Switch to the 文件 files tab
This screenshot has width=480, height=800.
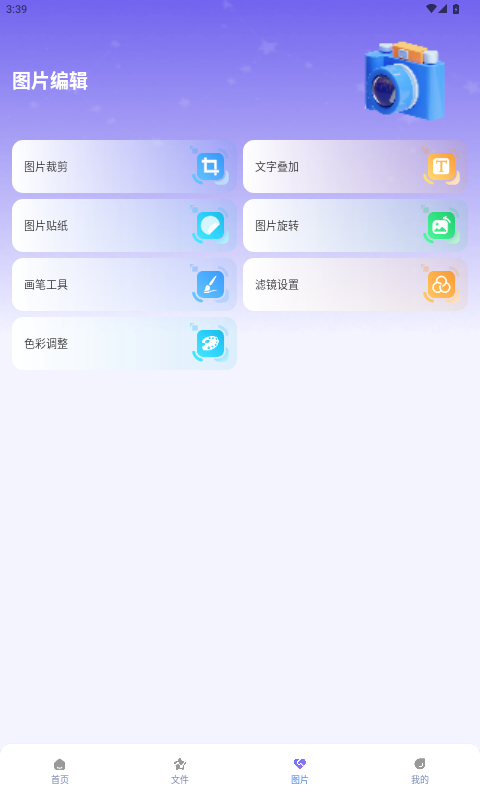pos(180,771)
